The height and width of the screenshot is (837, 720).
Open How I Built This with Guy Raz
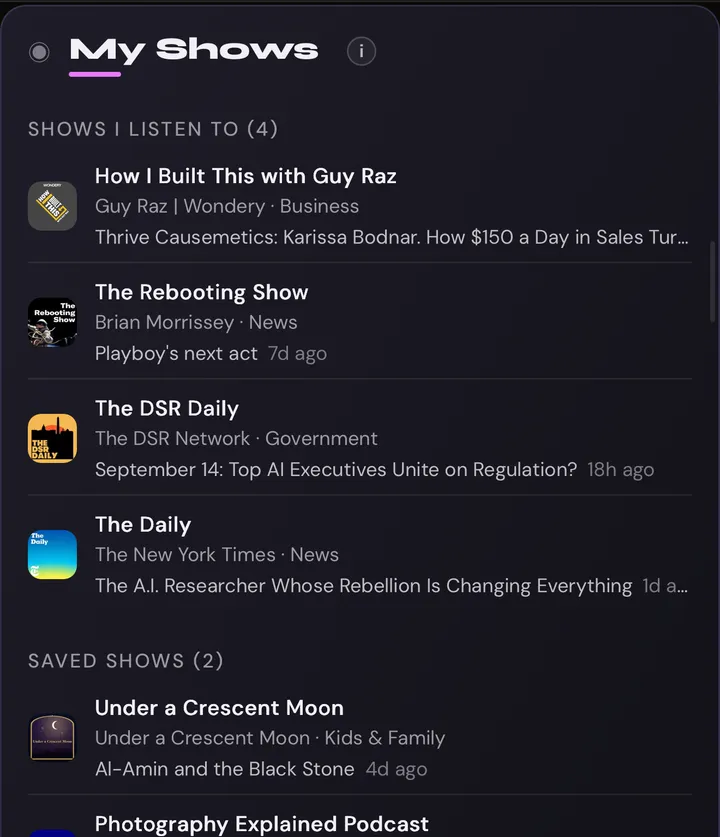click(x=360, y=206)
